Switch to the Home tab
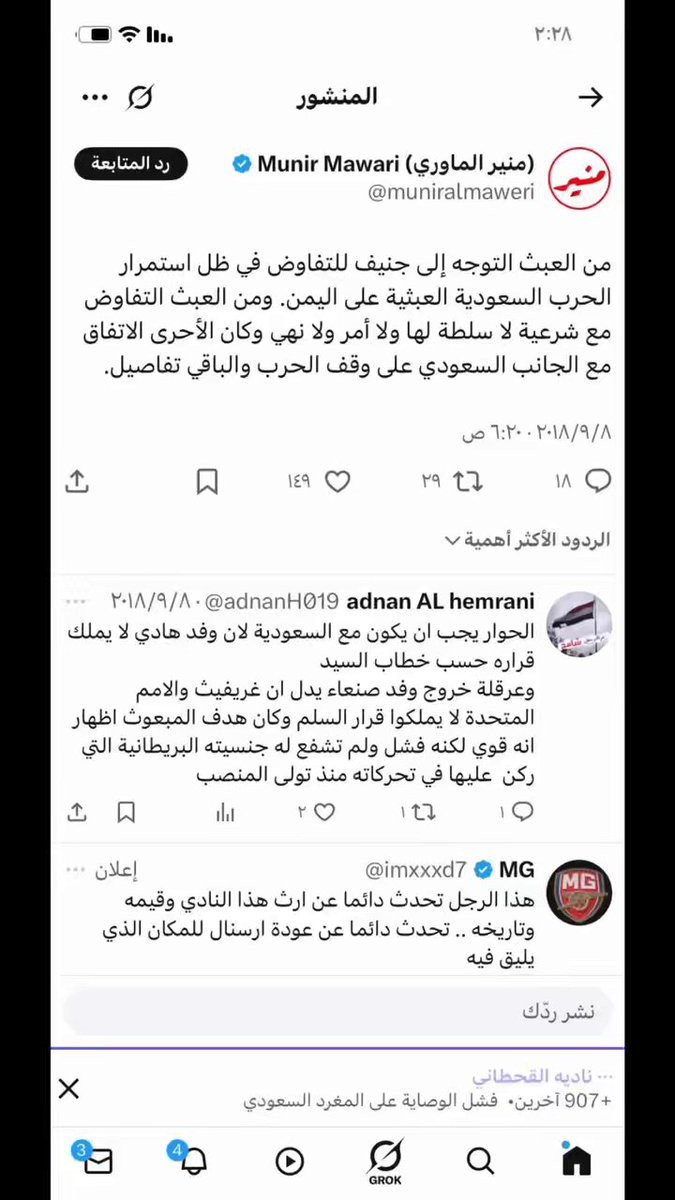The width and height of the screenshot is (675, 1200). [576, 1160]
